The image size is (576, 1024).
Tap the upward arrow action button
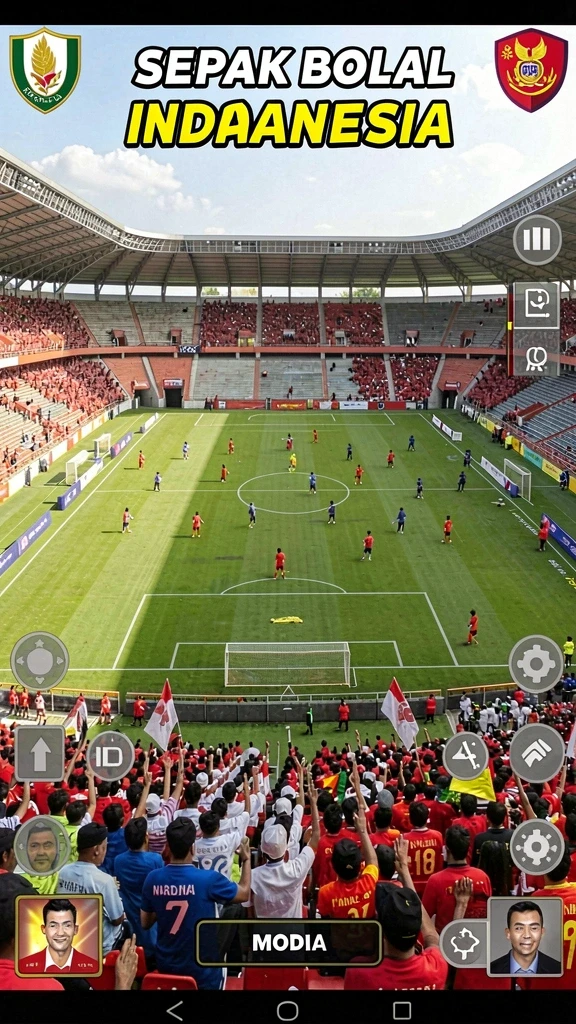tap(40, 753)
